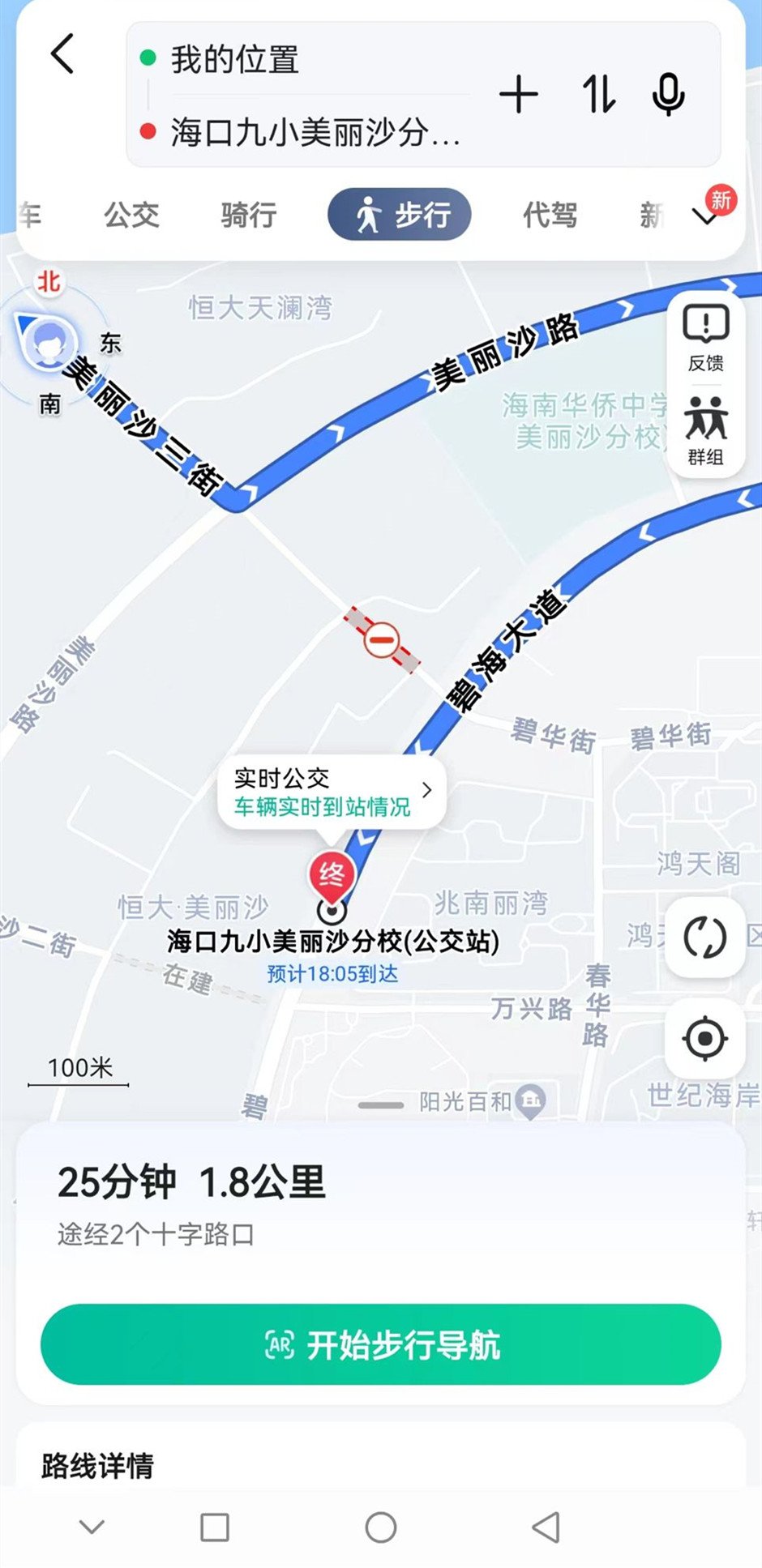Open 实时公交 real-time bus info
The height and width of the screenshot is (1568, 762).
click(x=332, y=792)
